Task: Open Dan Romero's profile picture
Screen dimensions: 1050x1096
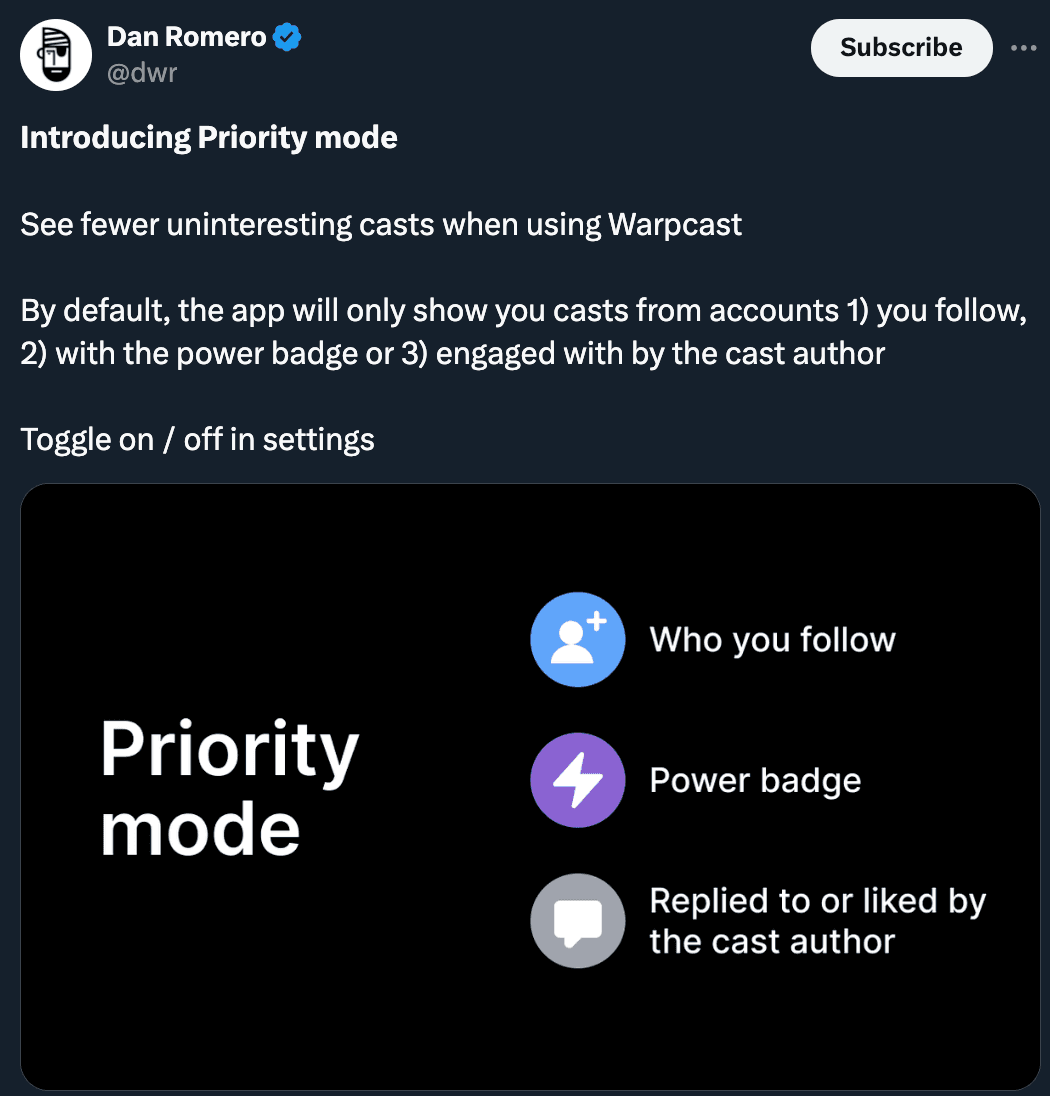Action: [56, 56]
